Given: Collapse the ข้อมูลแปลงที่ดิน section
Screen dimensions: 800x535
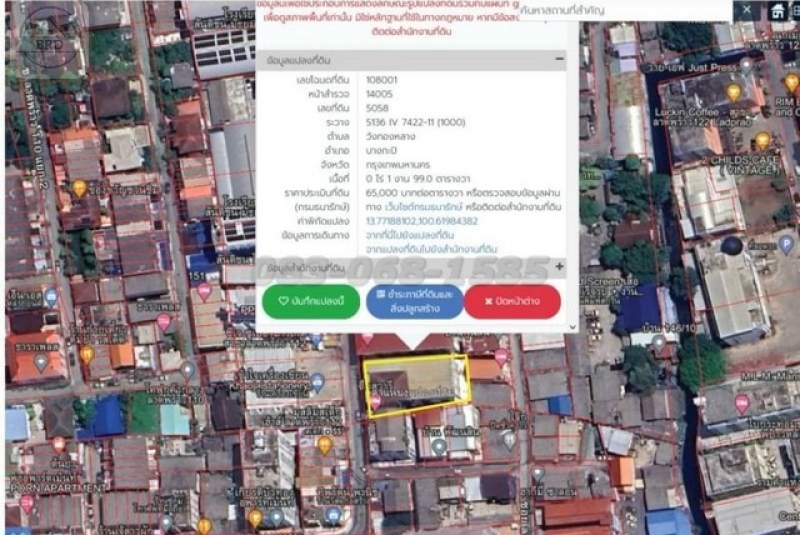Looking at the screenshot, I should coord(560,60).
